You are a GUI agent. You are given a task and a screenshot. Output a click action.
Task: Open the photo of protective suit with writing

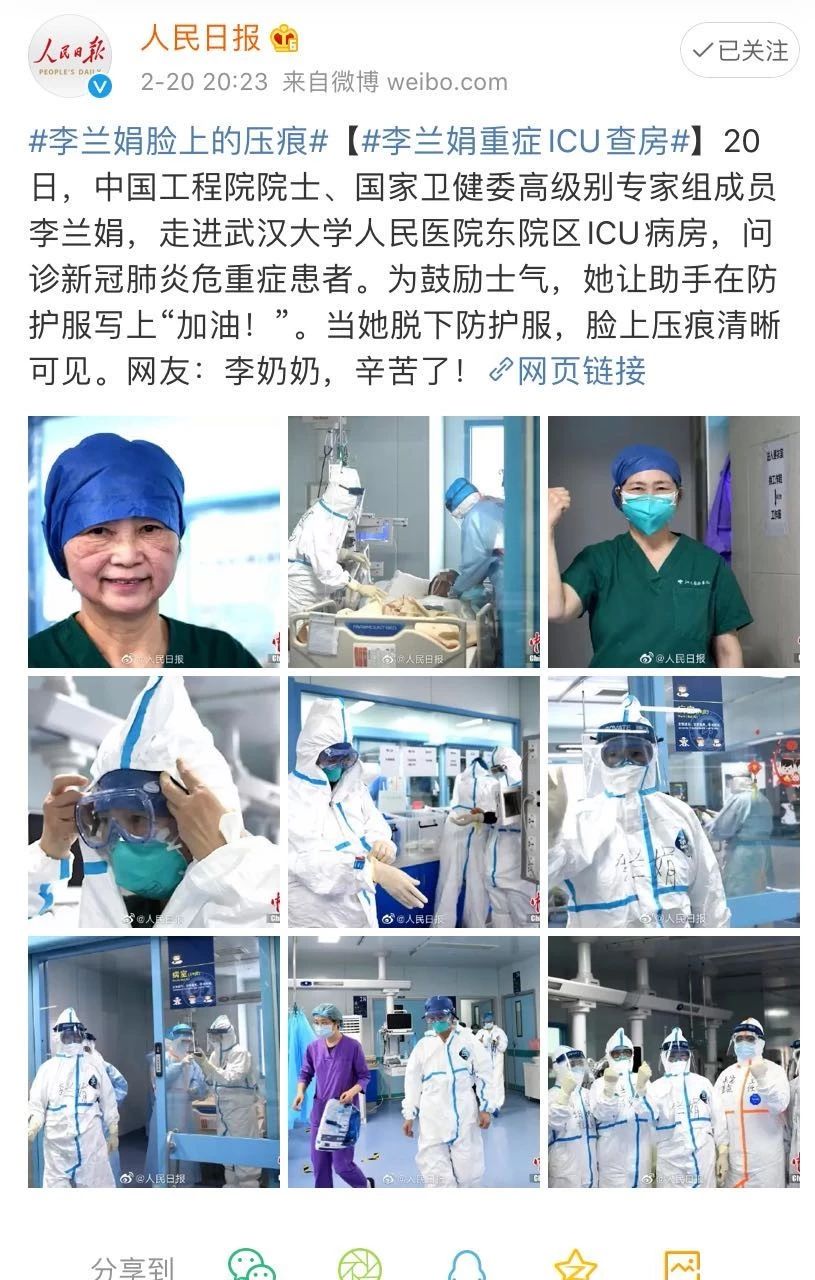673,801
